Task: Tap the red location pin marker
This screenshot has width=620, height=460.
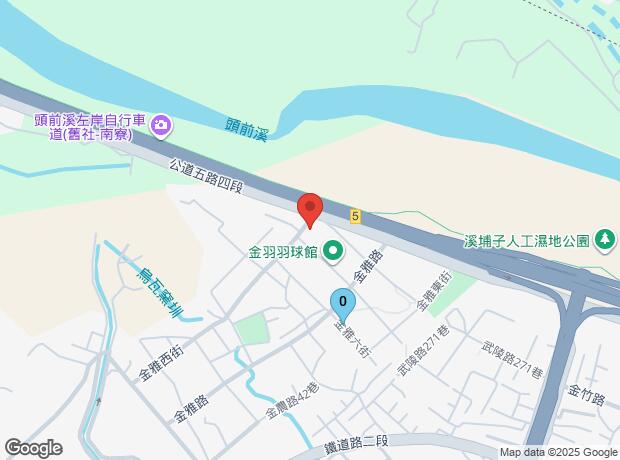Action: pos(310,210)
